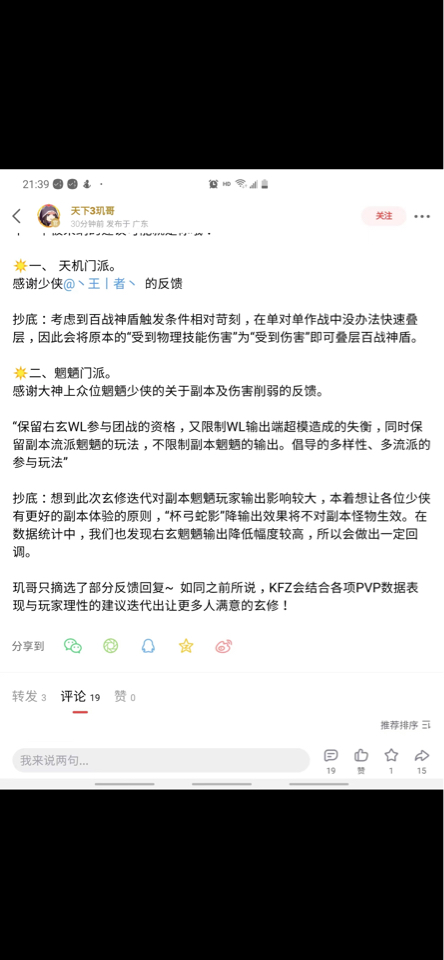Open the three-dot overflow menu
Viewport: 444px width, 960px height.
422,216
